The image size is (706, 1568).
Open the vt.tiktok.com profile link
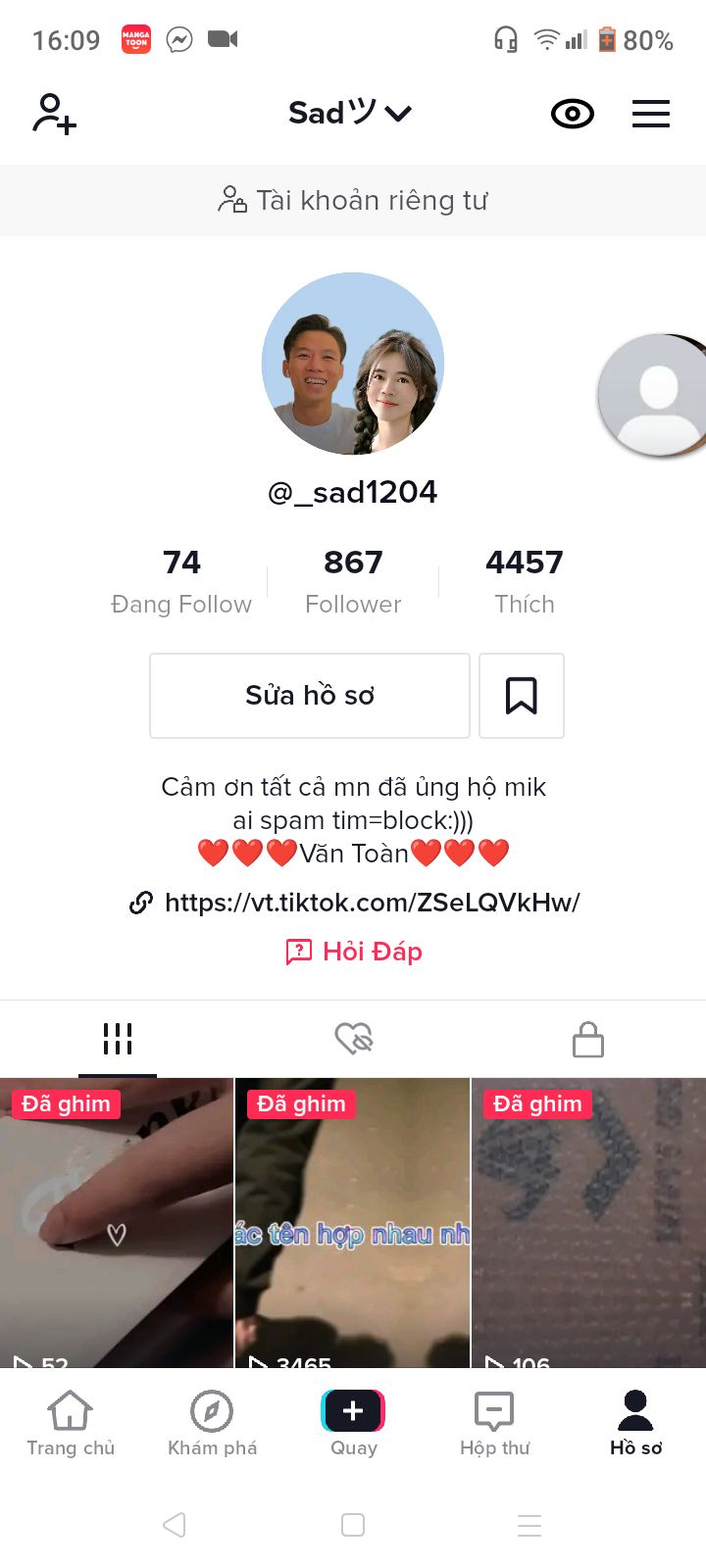(x=371, y=902)
